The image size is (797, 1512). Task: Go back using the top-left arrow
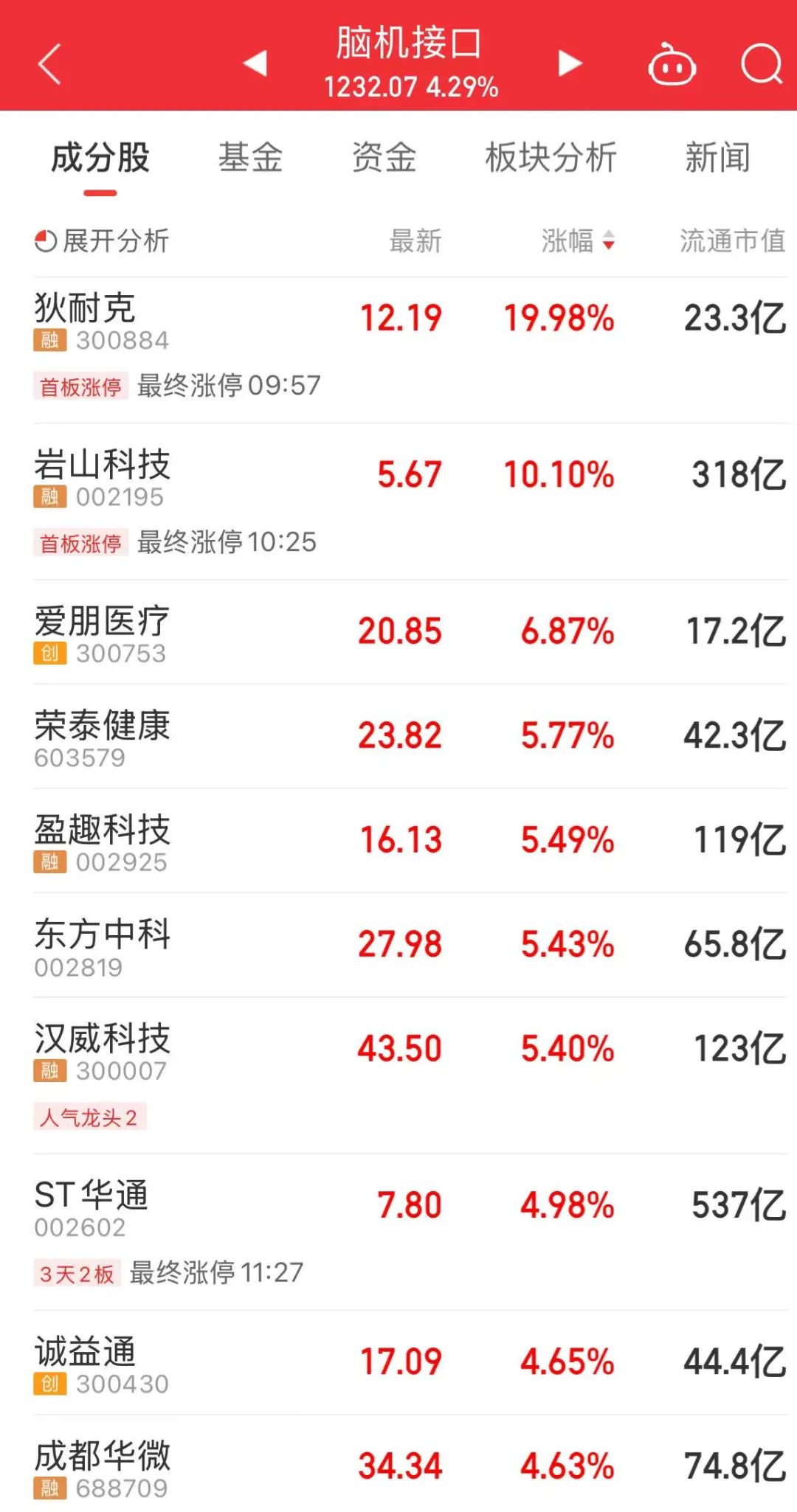coord(49,64)
